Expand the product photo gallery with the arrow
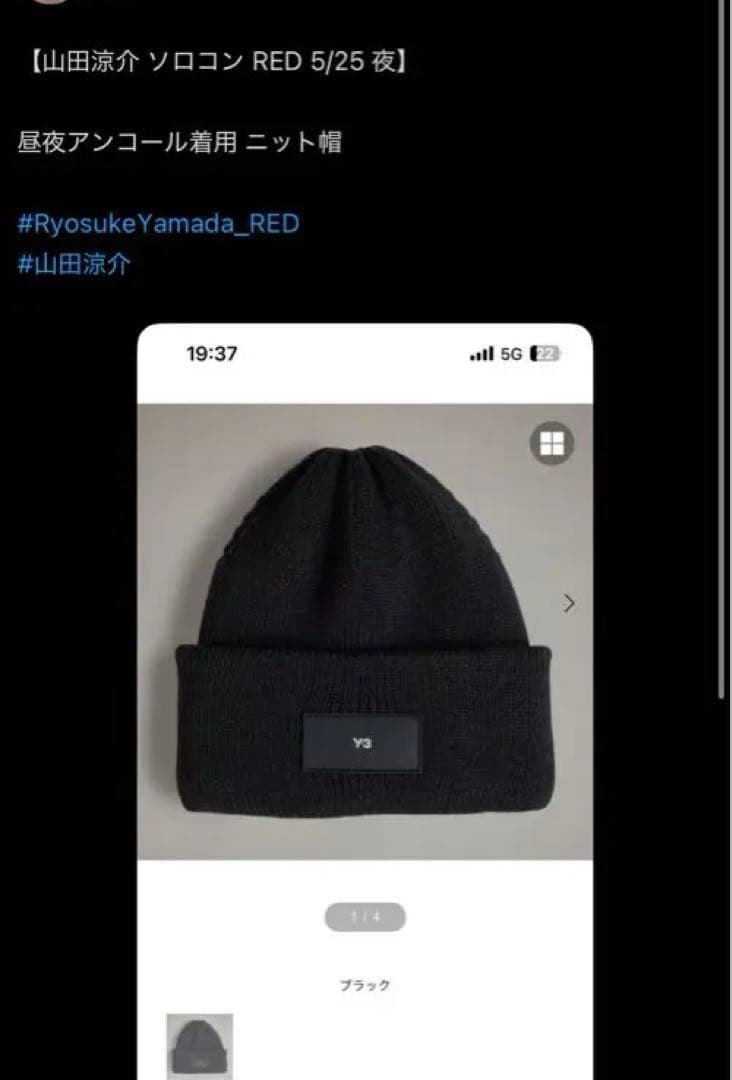Screen dimensions: 732x1080 coord(570,603)
